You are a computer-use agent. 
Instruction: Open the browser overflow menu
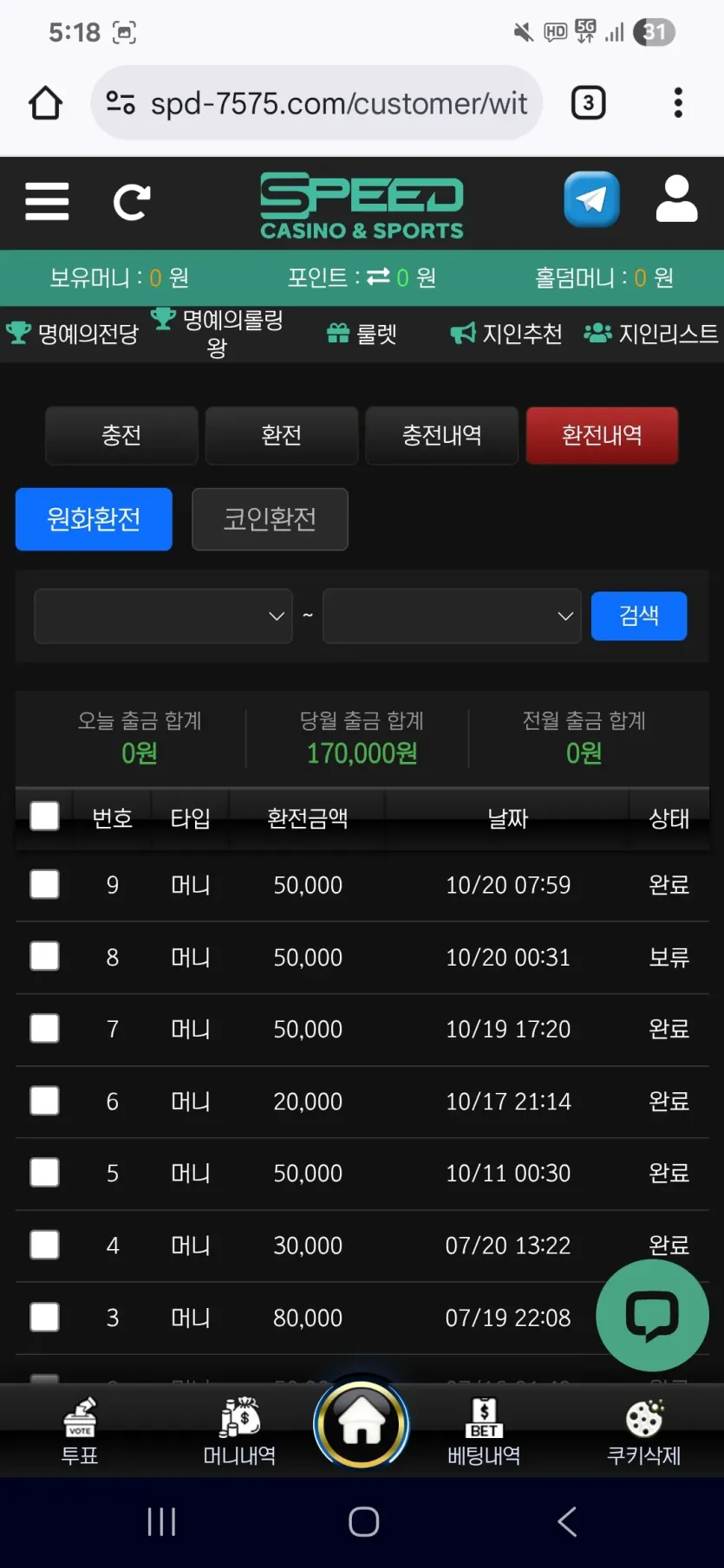678,103
